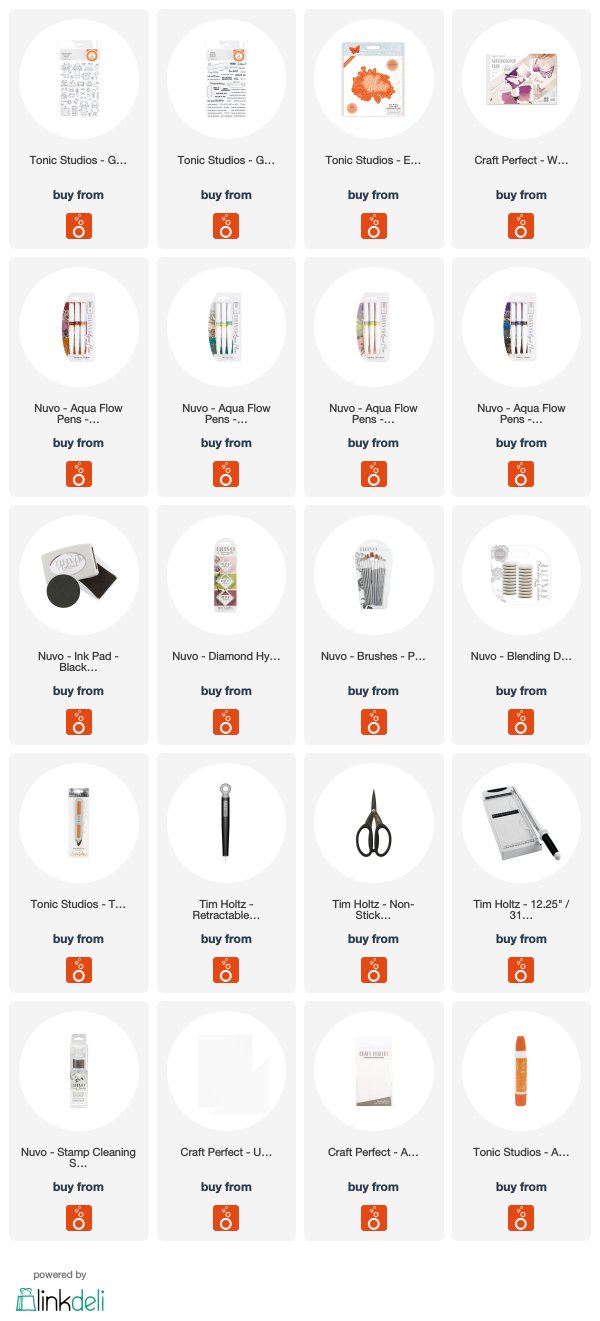Open the Nuvo - Diamond Hy... item
600x1321 pixels.
(225, 625)
